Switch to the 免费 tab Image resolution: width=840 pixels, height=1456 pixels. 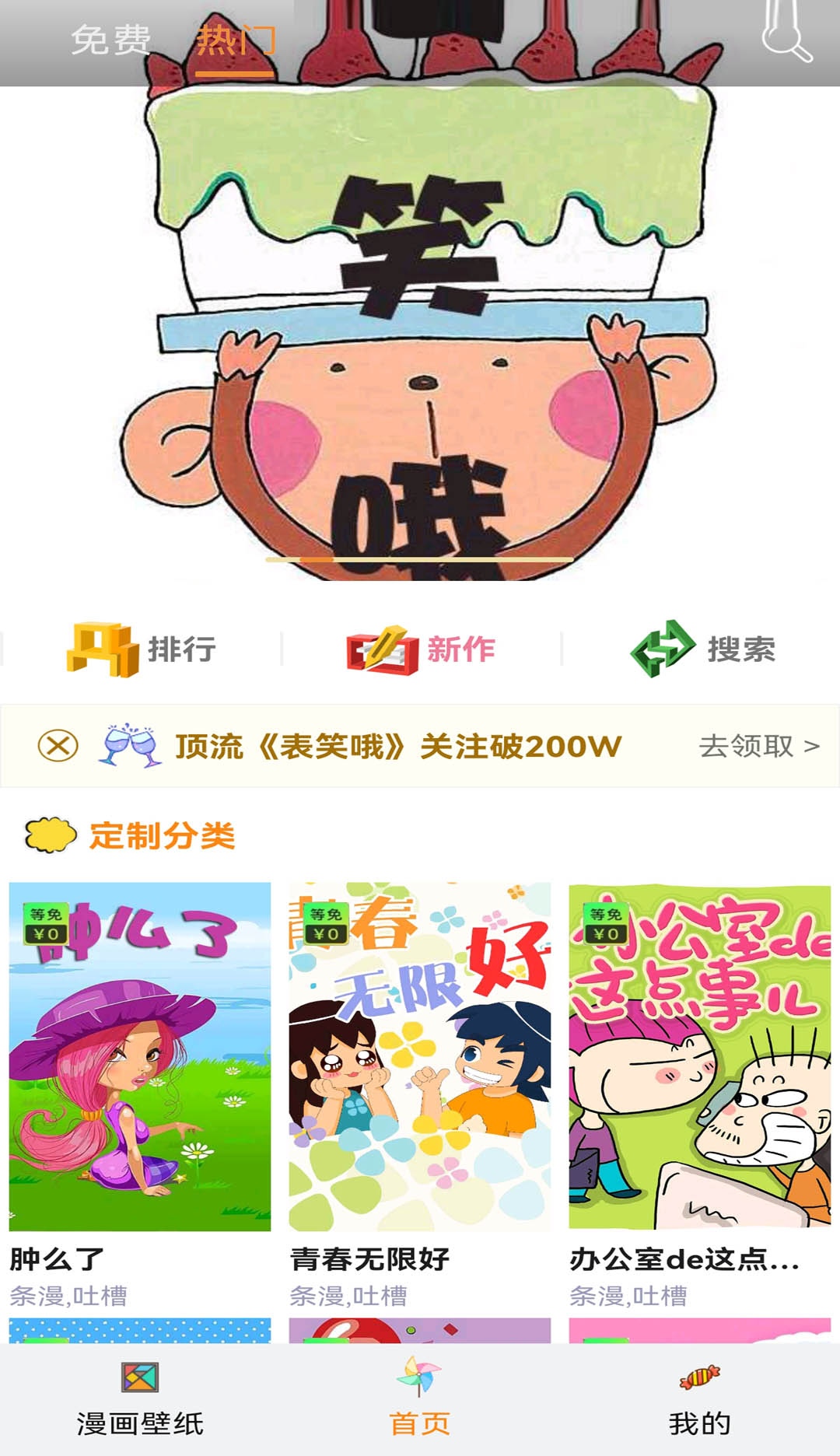pos(110,40)
